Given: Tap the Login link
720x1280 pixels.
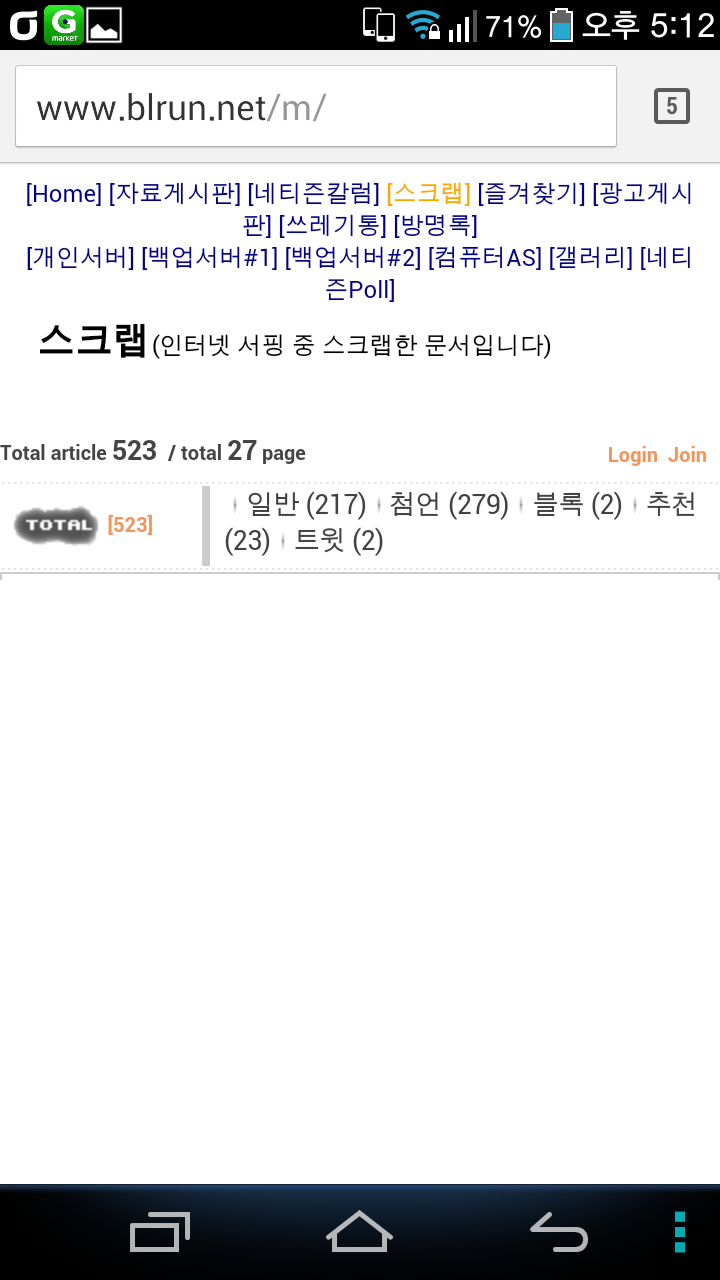Looking at the screenshot, I should [x=633, y=455].
